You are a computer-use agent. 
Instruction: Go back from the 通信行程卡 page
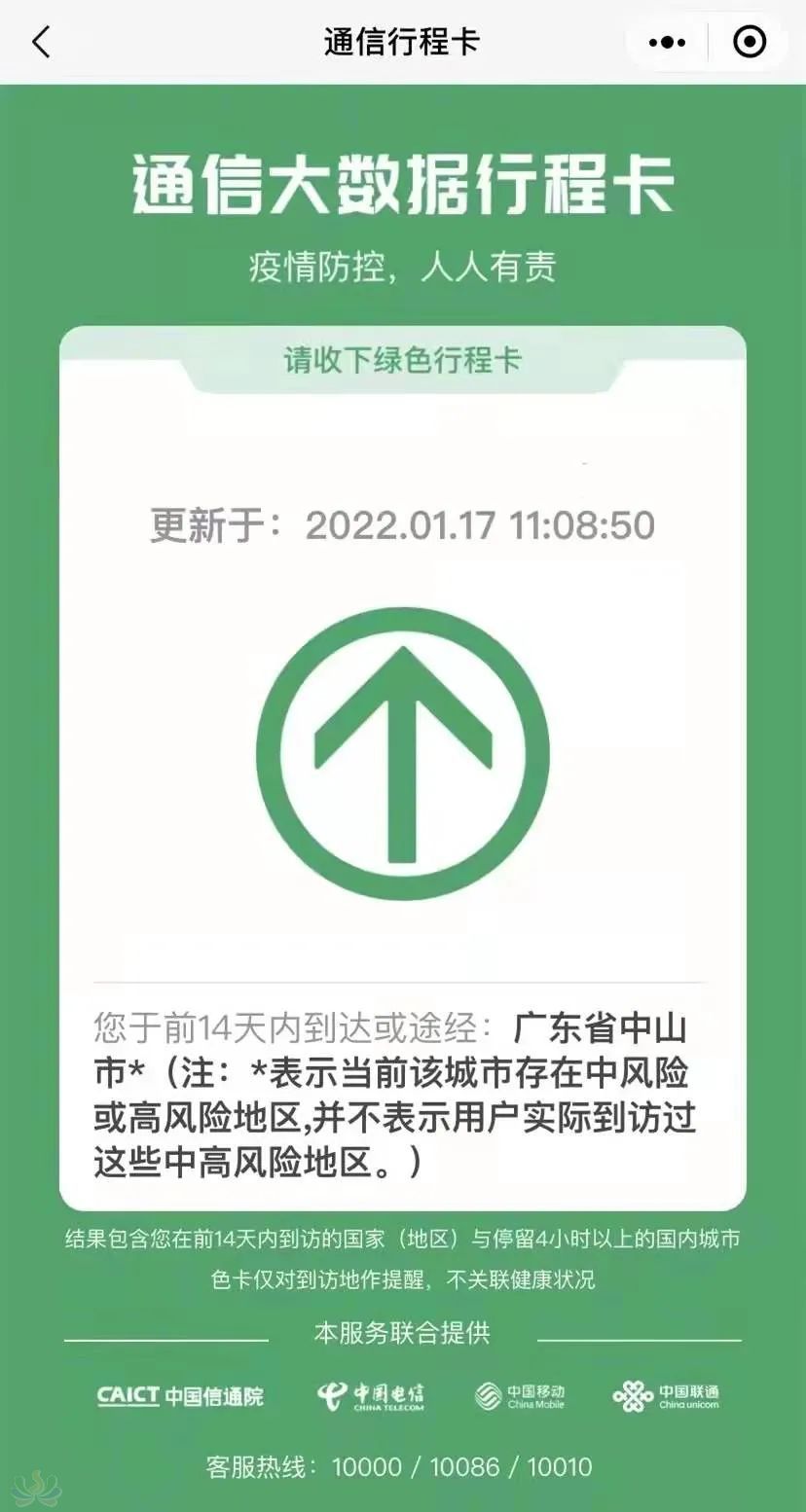41,43
